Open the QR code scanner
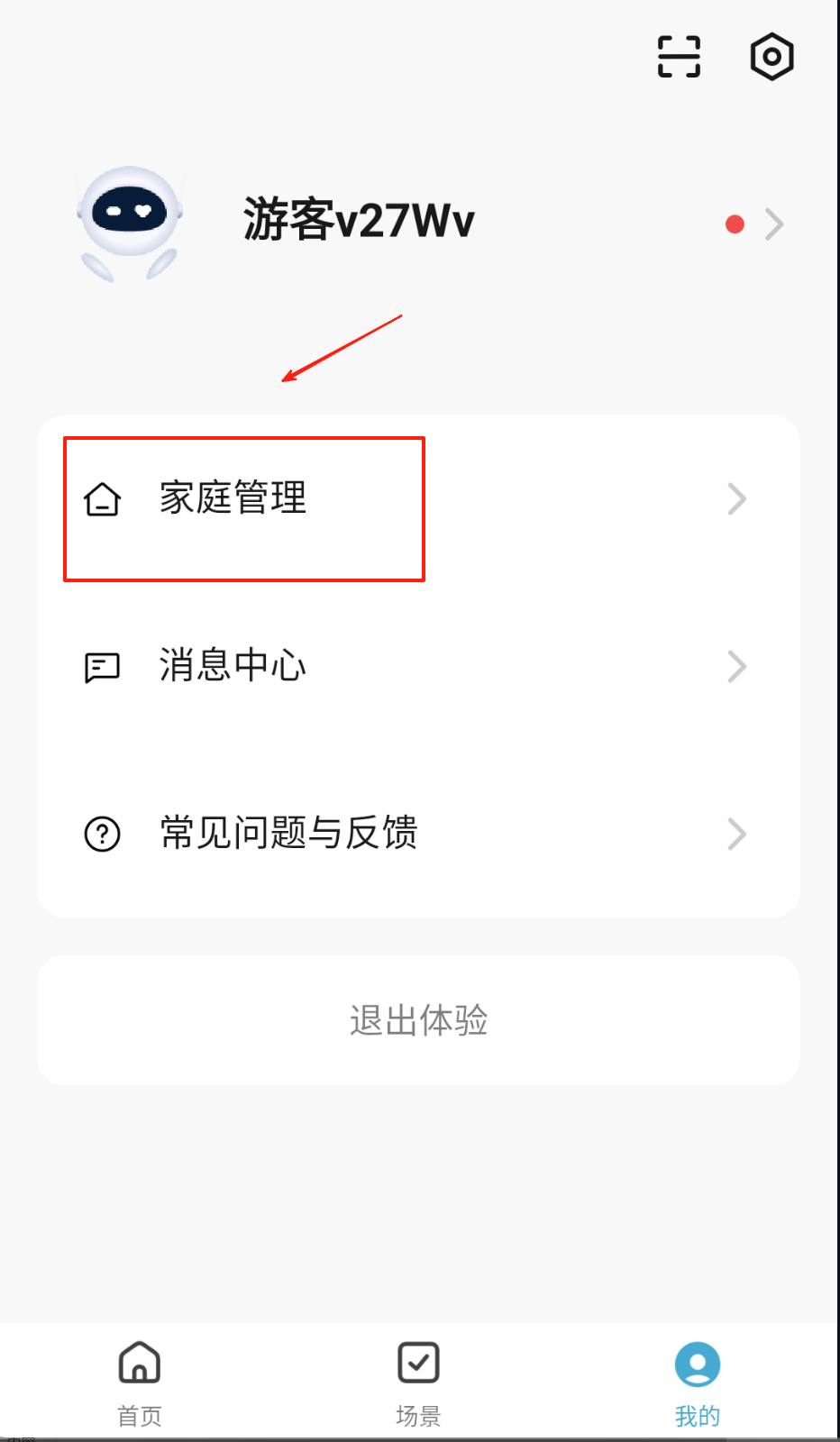This screenshot has width=840, height=1442. [679, 57]
